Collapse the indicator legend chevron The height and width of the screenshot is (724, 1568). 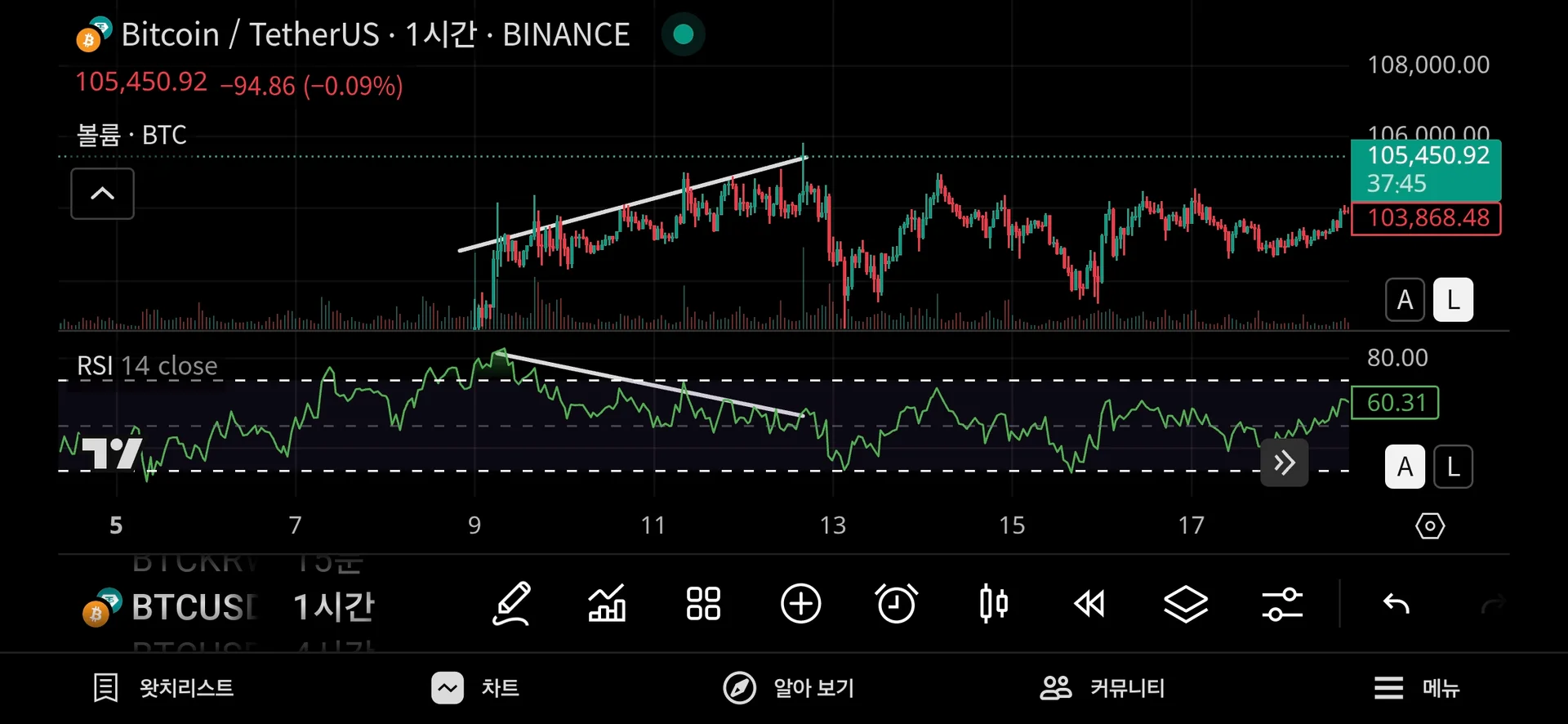pyautogui.click(x=102, y=194)
